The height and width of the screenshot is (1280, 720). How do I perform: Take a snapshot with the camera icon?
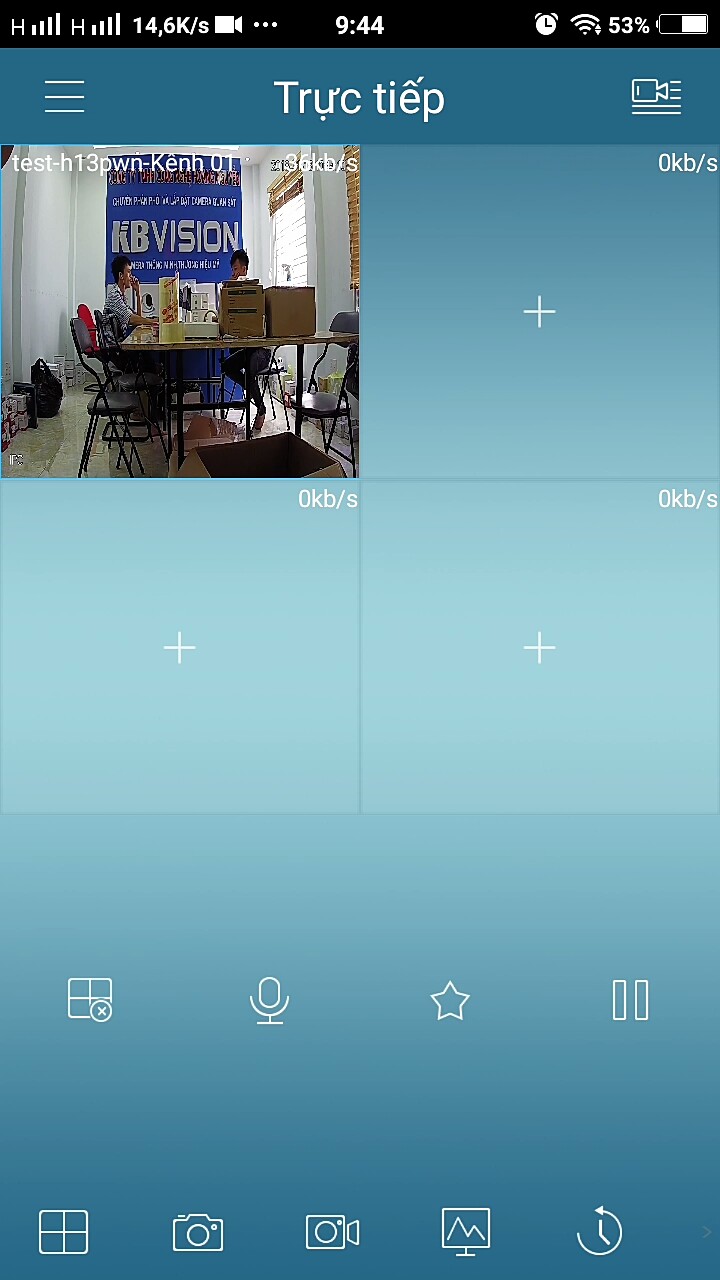(197, 1231)
